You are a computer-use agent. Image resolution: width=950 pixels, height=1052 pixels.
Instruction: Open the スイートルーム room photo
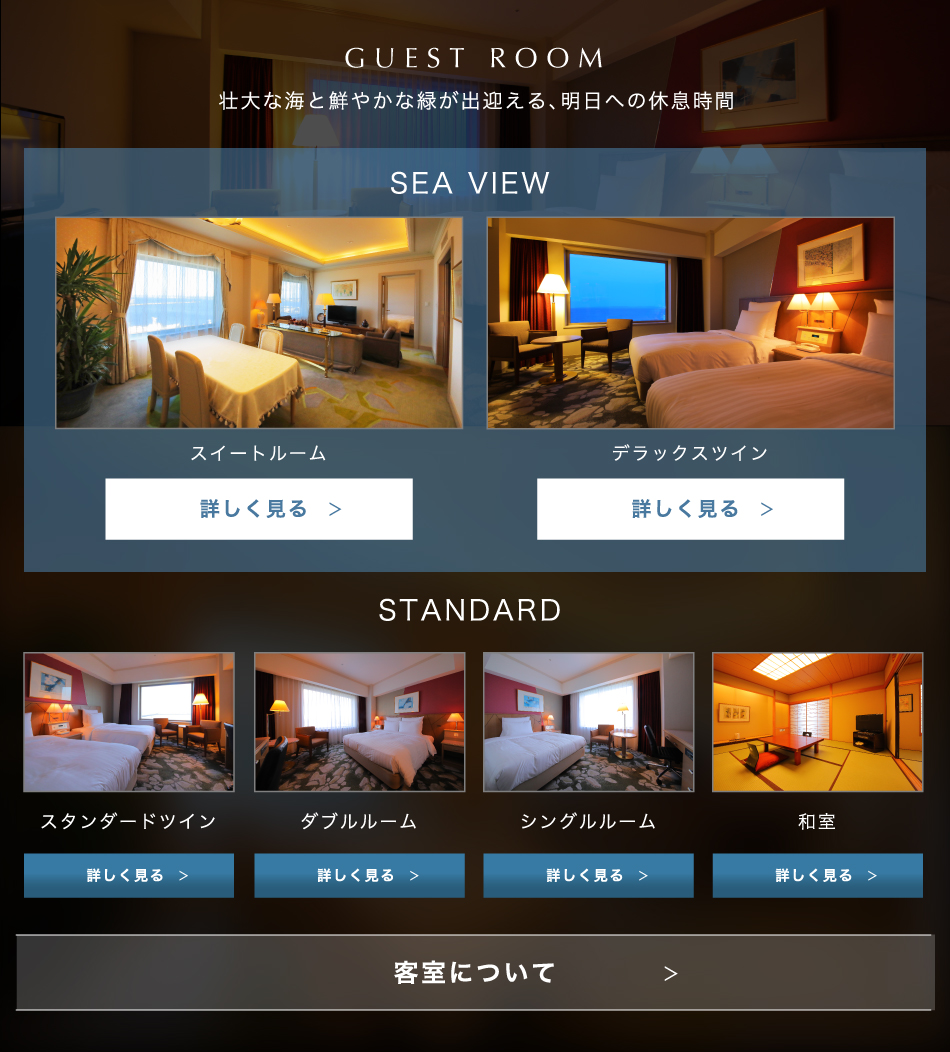[259, 323]
